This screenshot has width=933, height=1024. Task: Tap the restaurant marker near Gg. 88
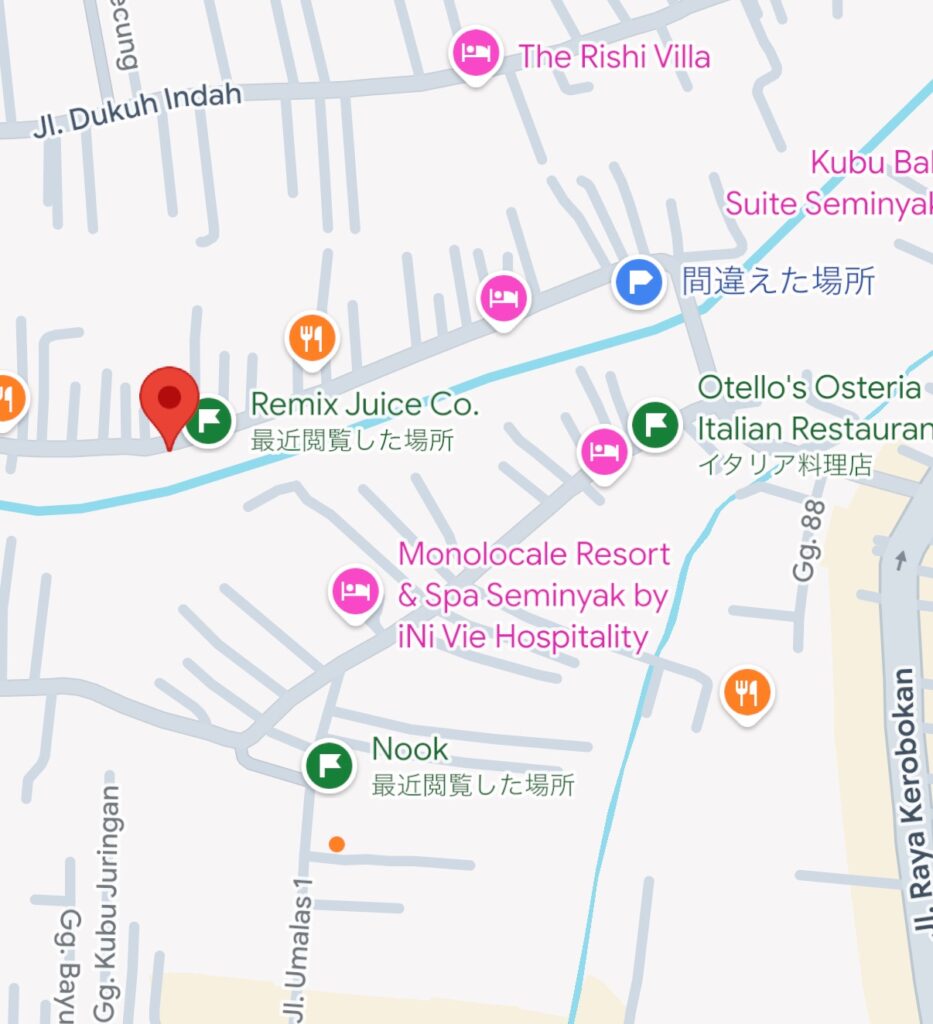[x=747, y=691]
